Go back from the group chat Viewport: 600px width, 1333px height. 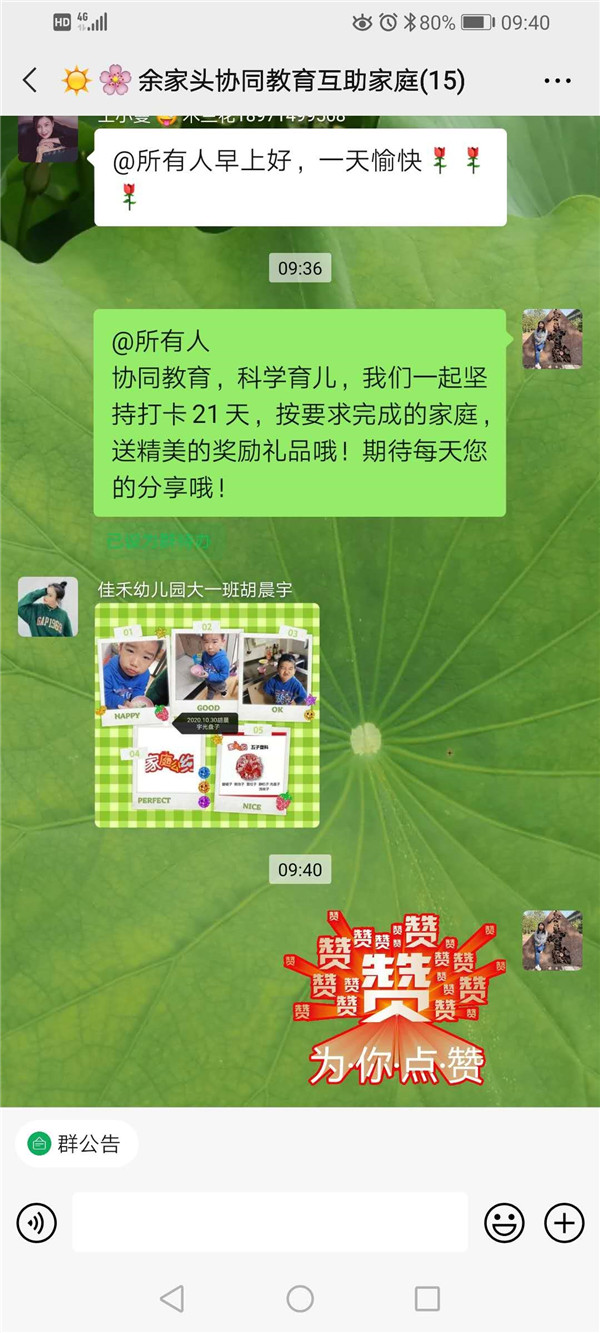click(30, 80)
